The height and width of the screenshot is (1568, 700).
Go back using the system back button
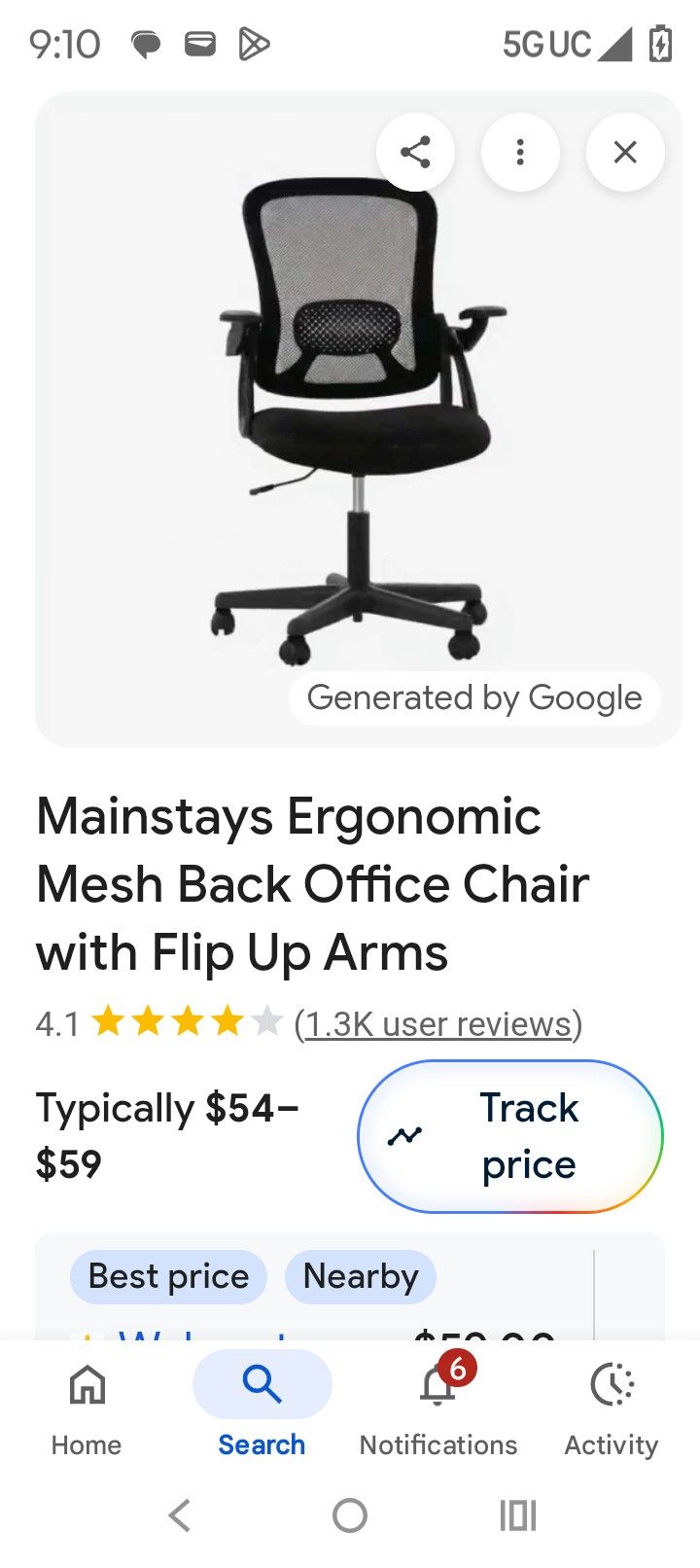coord(179,1515)
